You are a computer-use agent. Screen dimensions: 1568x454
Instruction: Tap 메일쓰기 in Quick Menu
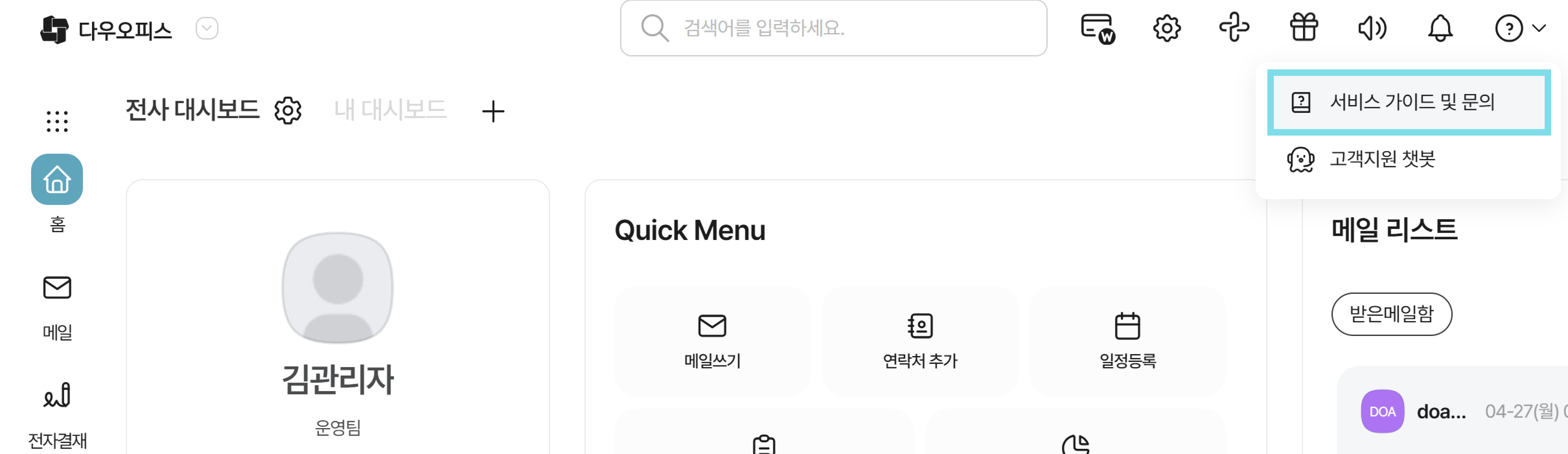pos(712,341)
